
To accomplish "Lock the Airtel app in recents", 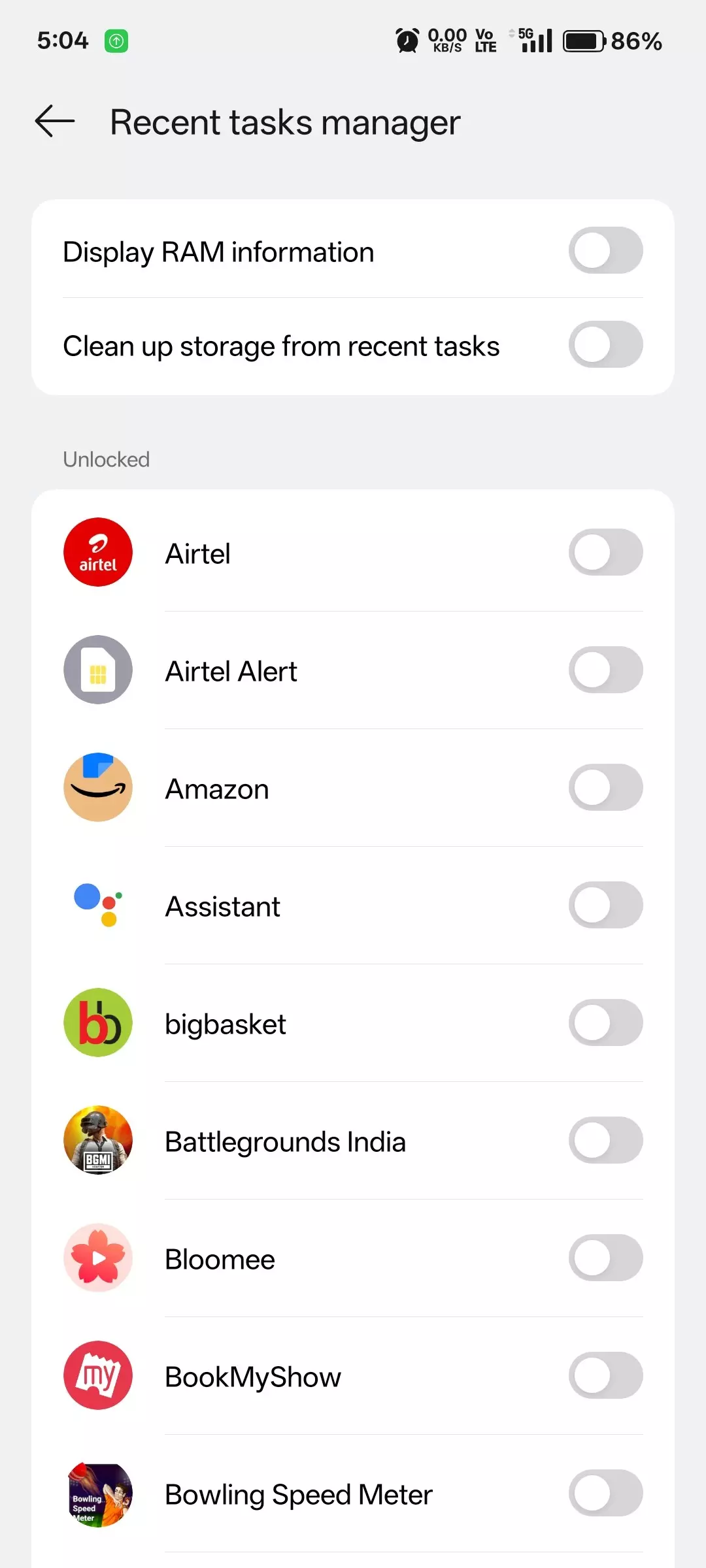I will 606,552.
